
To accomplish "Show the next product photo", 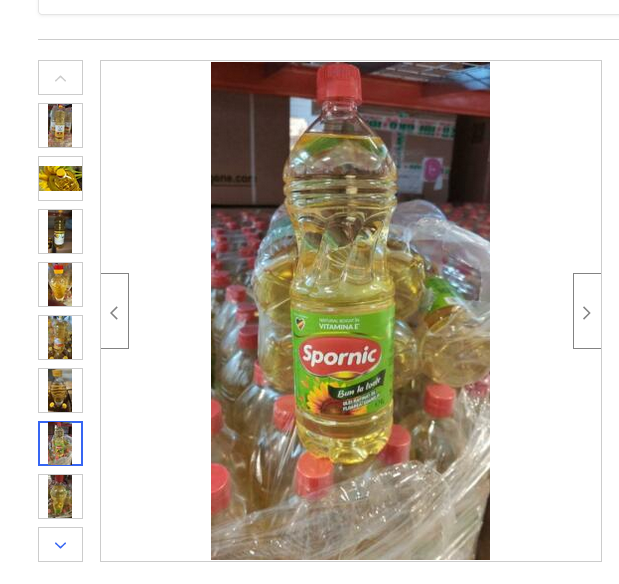I will (x=587, y=311).
